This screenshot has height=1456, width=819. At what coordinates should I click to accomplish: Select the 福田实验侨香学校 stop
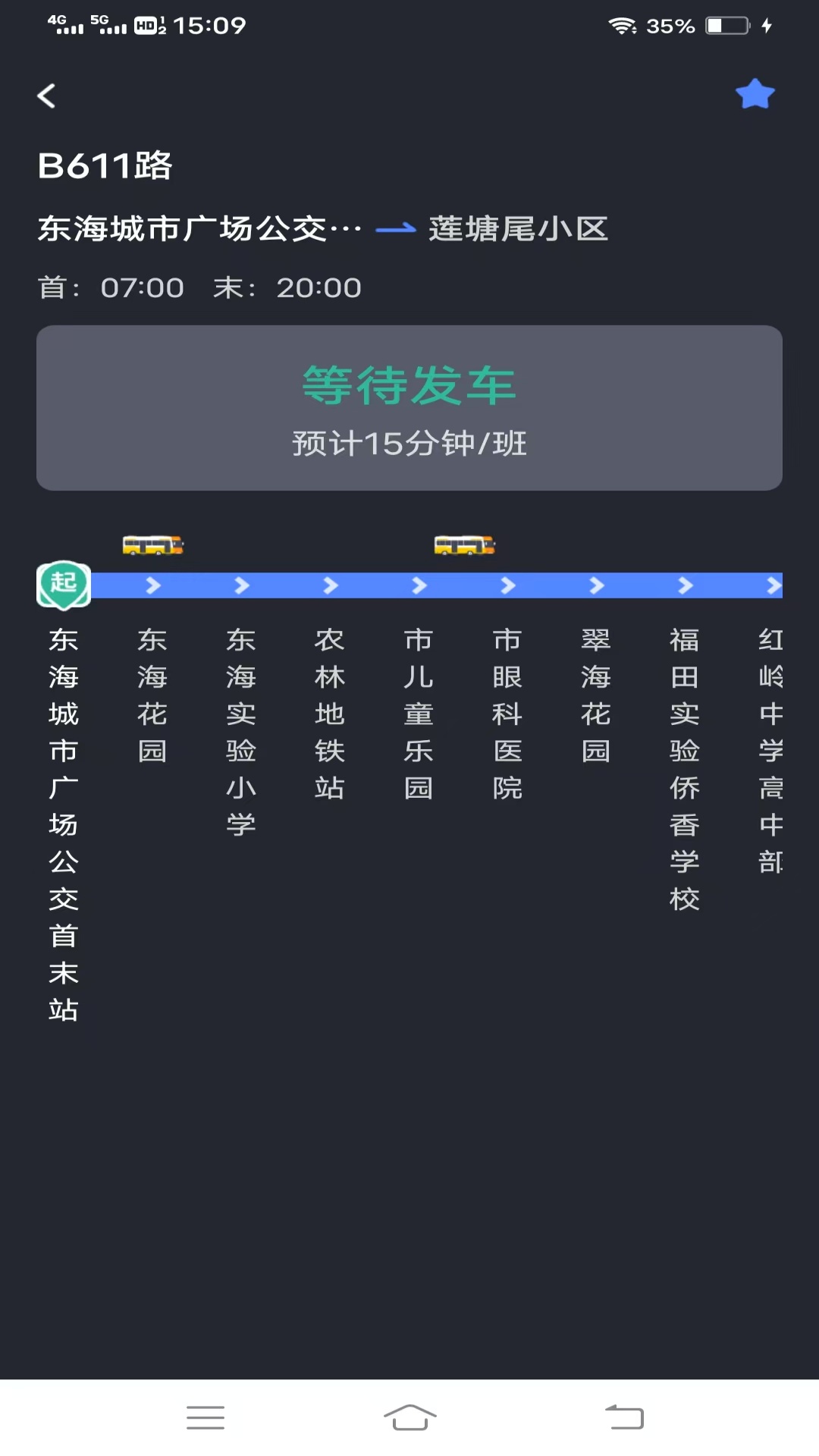[x=684, y=767]
